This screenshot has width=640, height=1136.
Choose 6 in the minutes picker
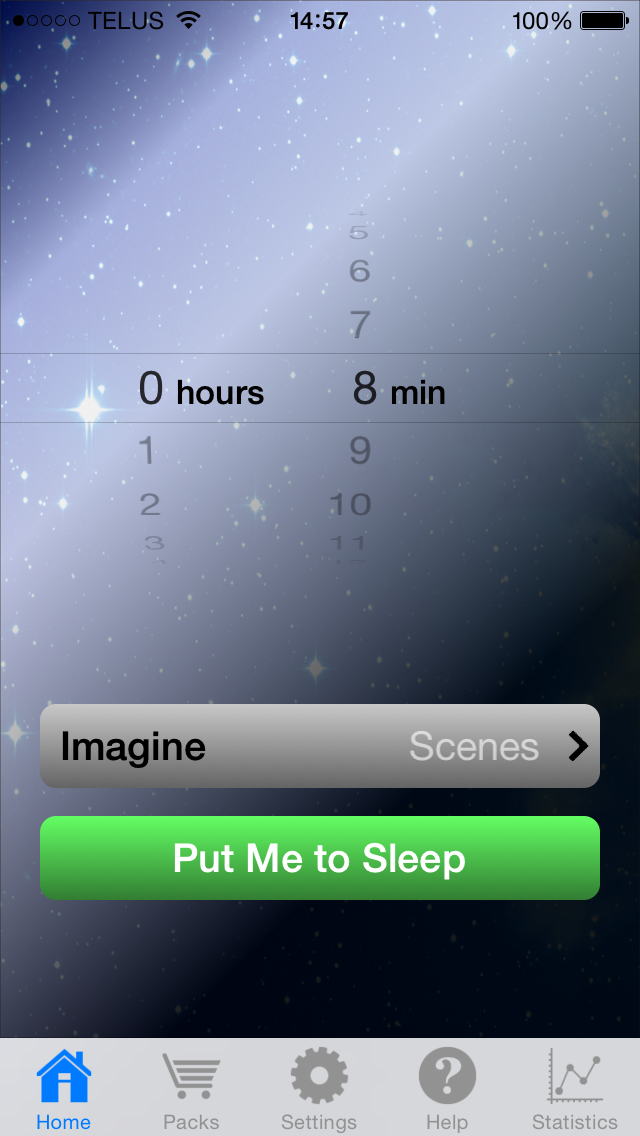coord(360,271)
